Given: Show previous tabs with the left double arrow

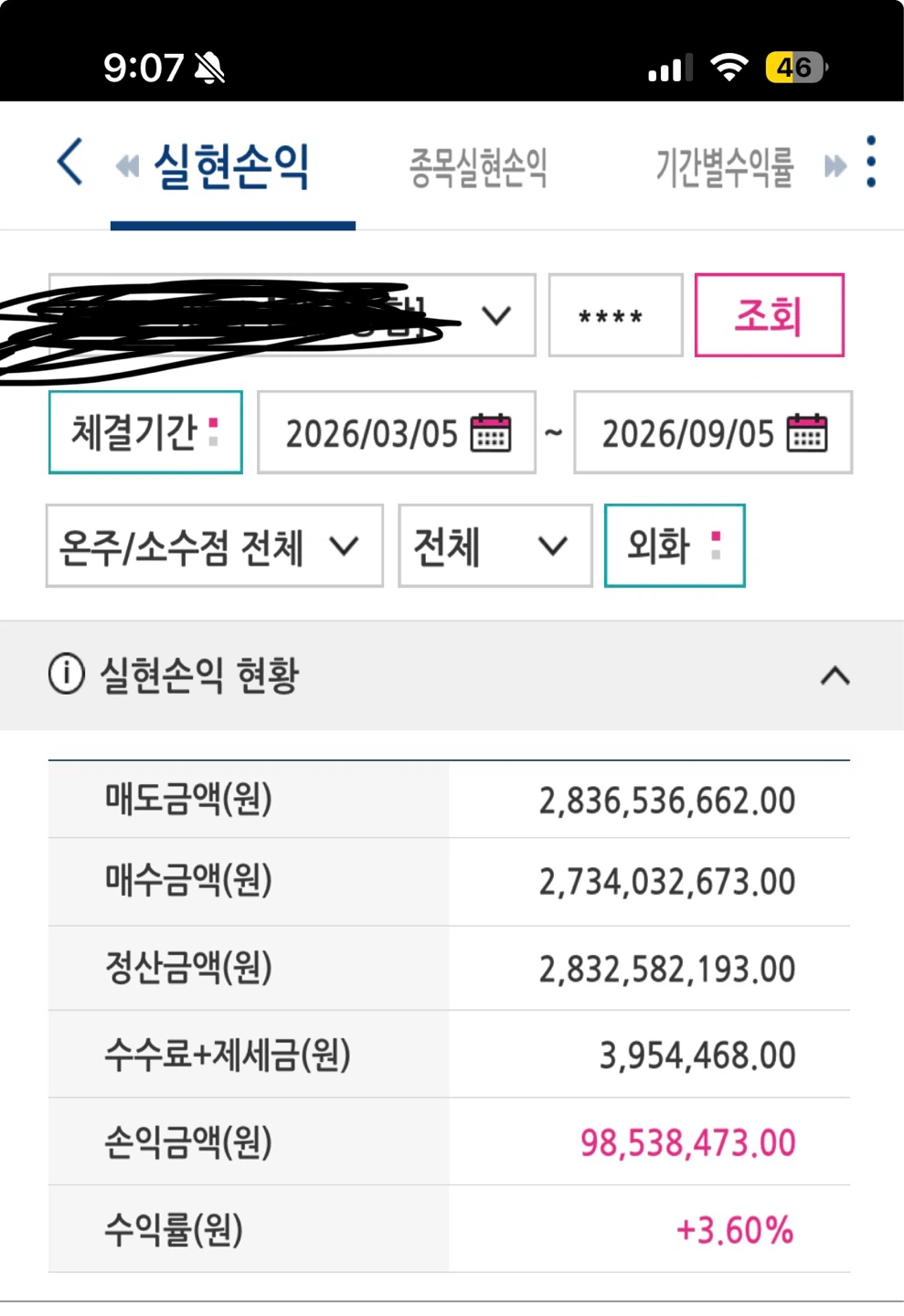Looking at the screenshot, I should click(128, 166).
